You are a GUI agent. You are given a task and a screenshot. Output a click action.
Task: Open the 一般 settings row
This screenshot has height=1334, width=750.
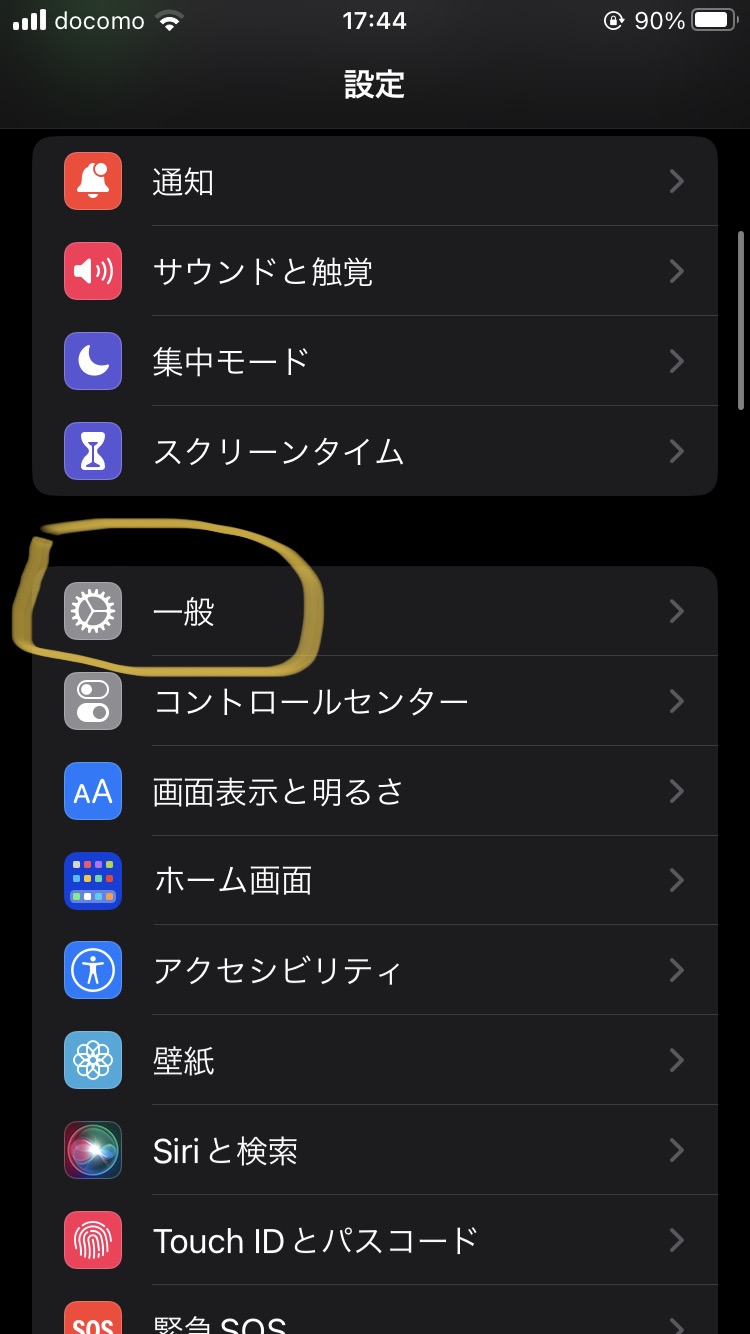(374, 611)
